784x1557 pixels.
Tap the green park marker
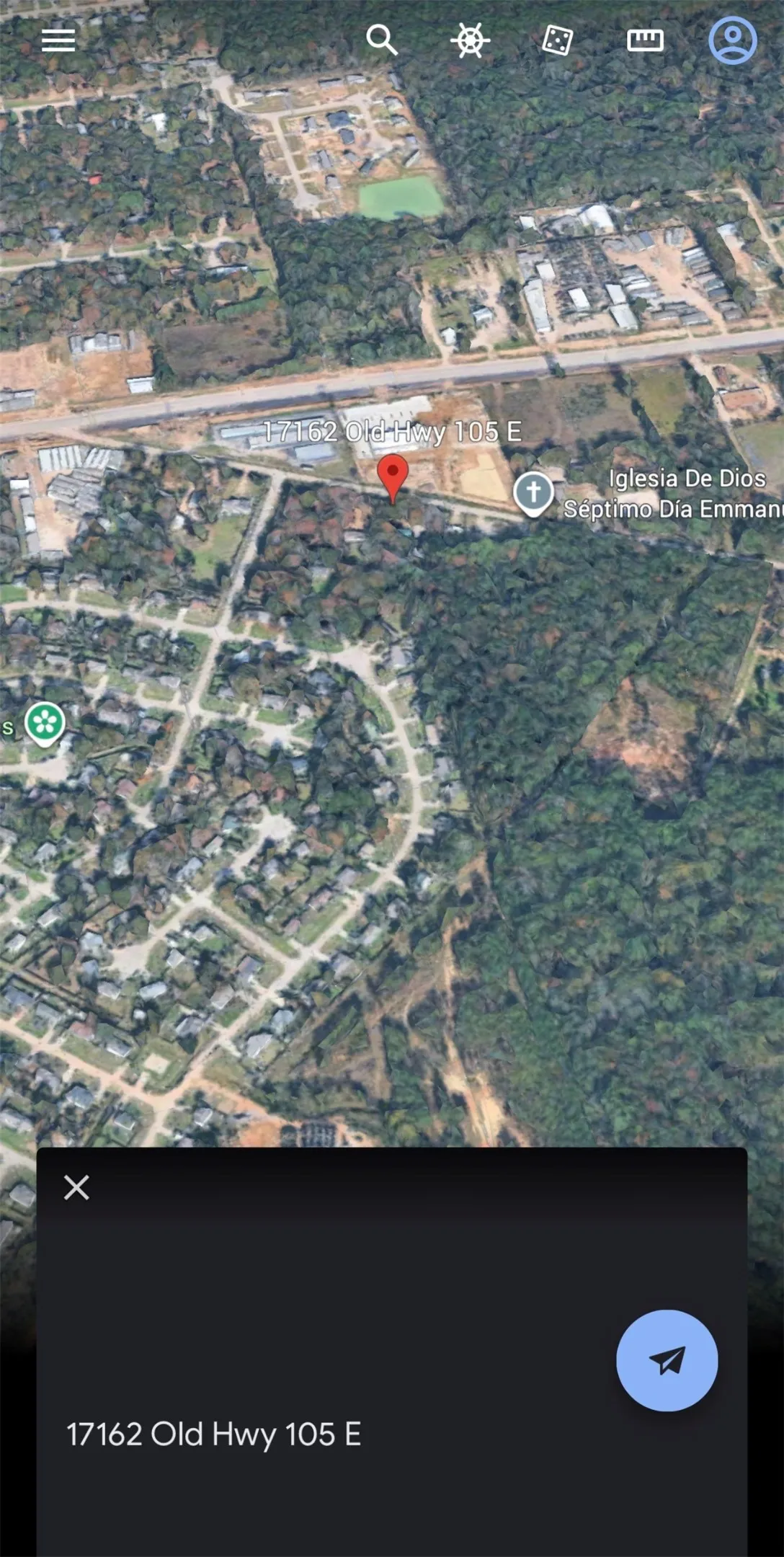coord(45,724)
